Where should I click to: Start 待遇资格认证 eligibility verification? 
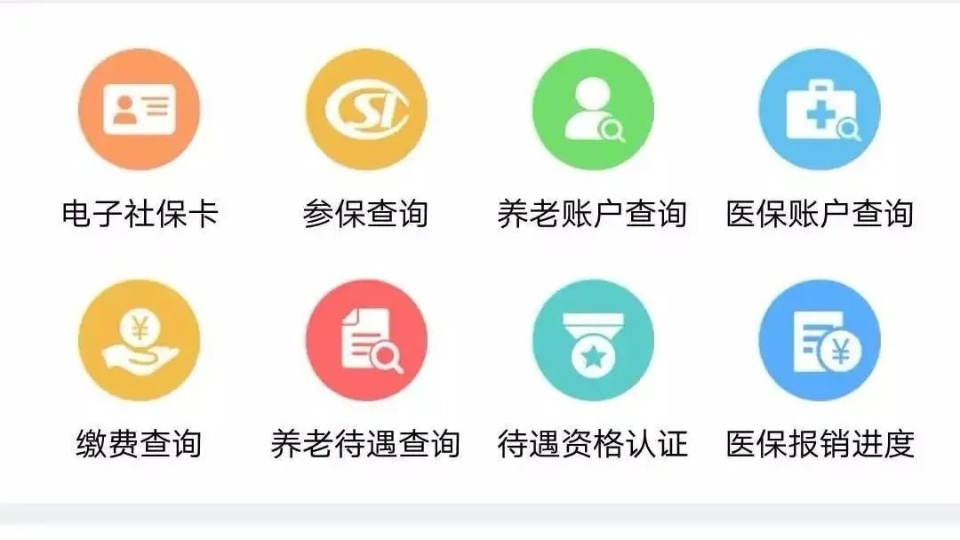coord(593,340)
